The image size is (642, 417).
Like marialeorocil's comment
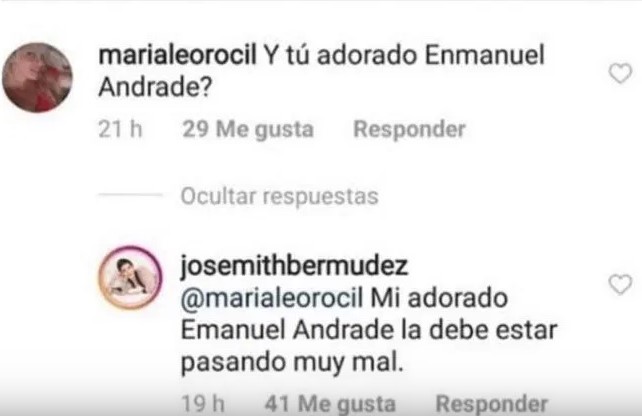pyautogui.click(x=620, y=72)
